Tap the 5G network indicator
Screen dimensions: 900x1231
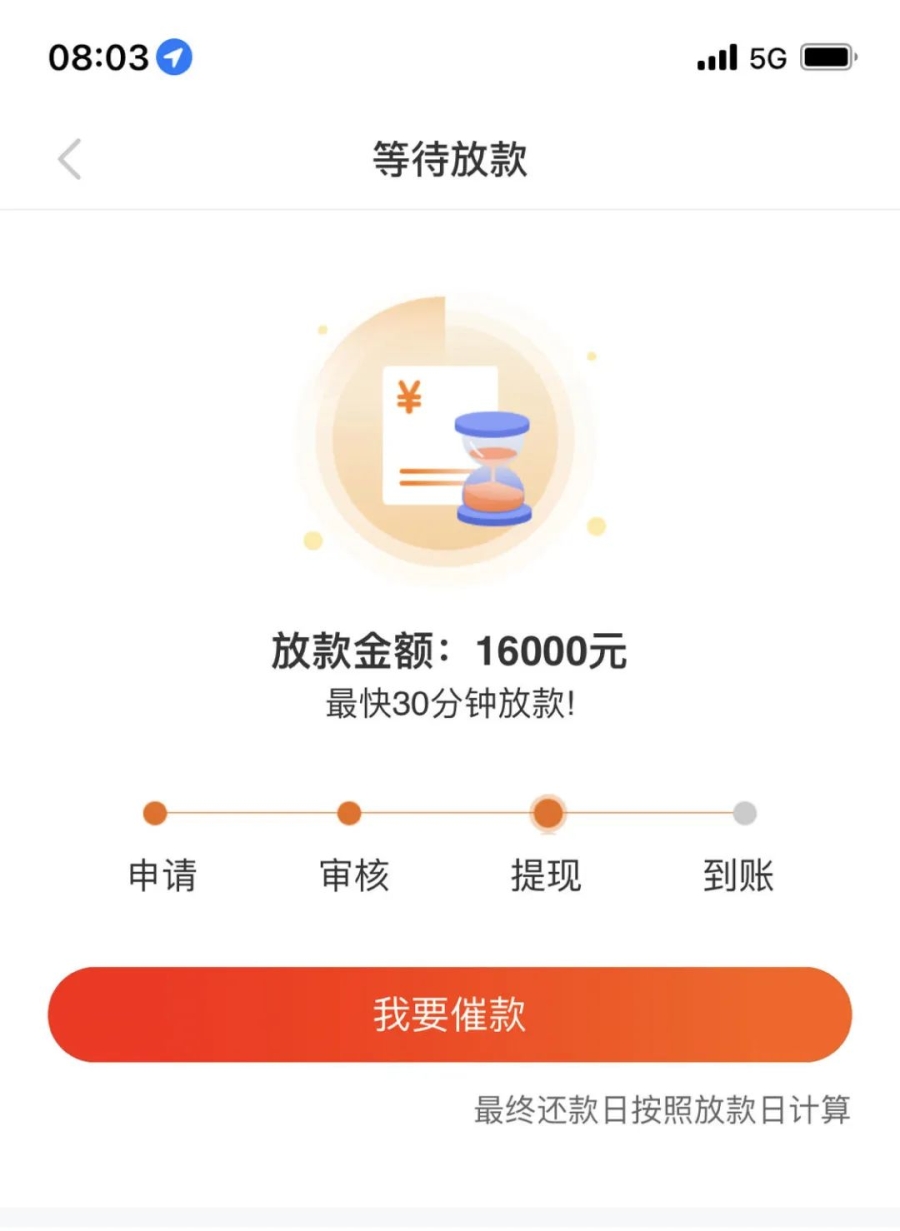click(767, 58)
